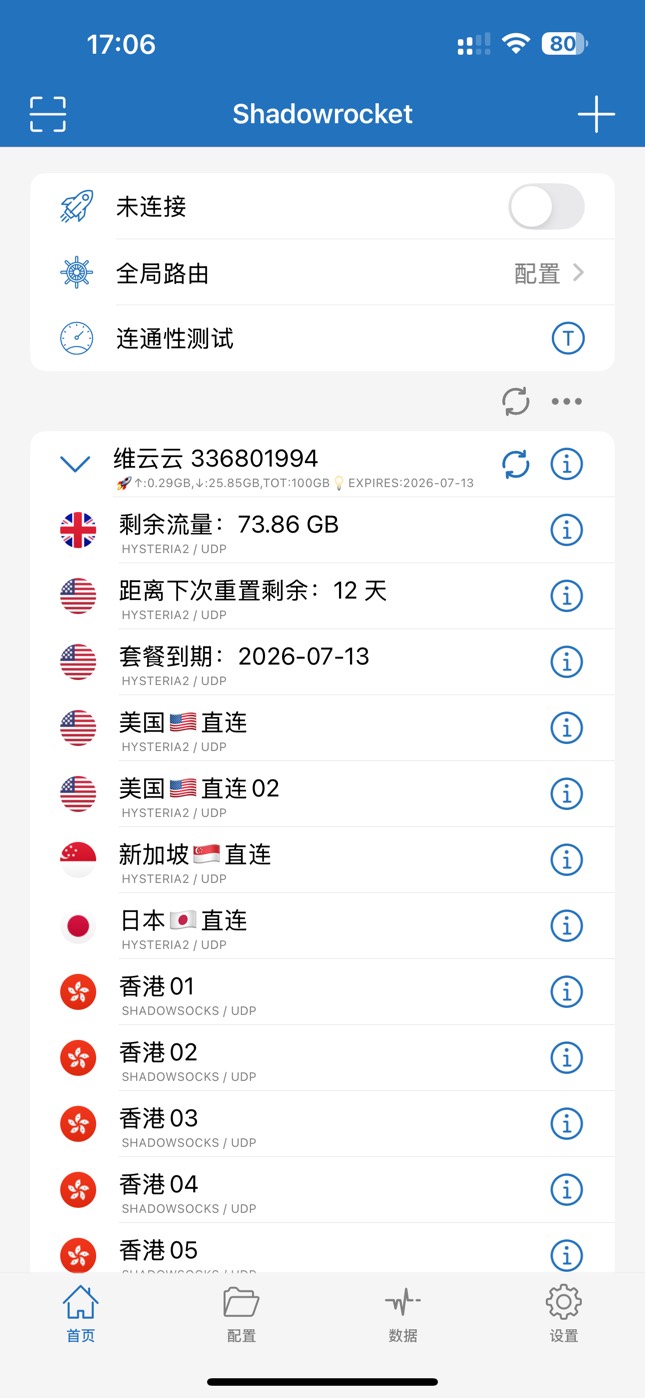Open the QR code scanner
This screenshot has width=645, height=1398.
coord(48,114)
